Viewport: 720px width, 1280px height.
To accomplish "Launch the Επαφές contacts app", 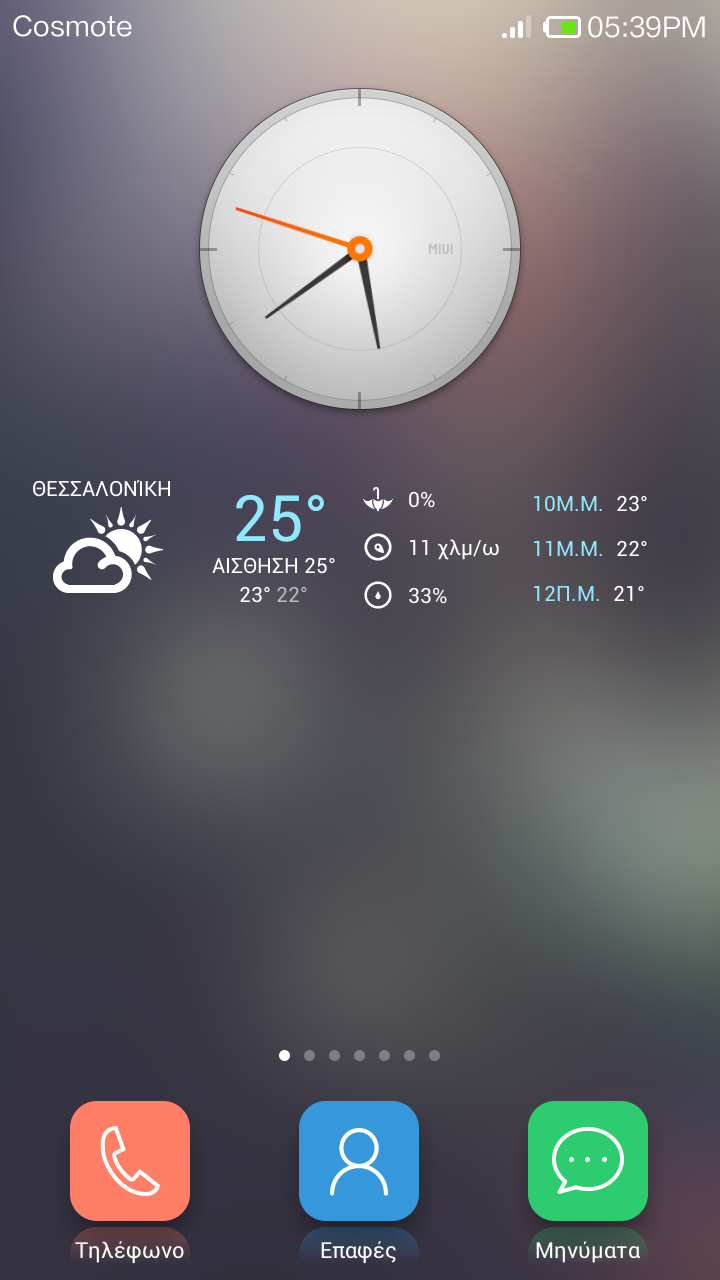I will [x=359, y=1161].
